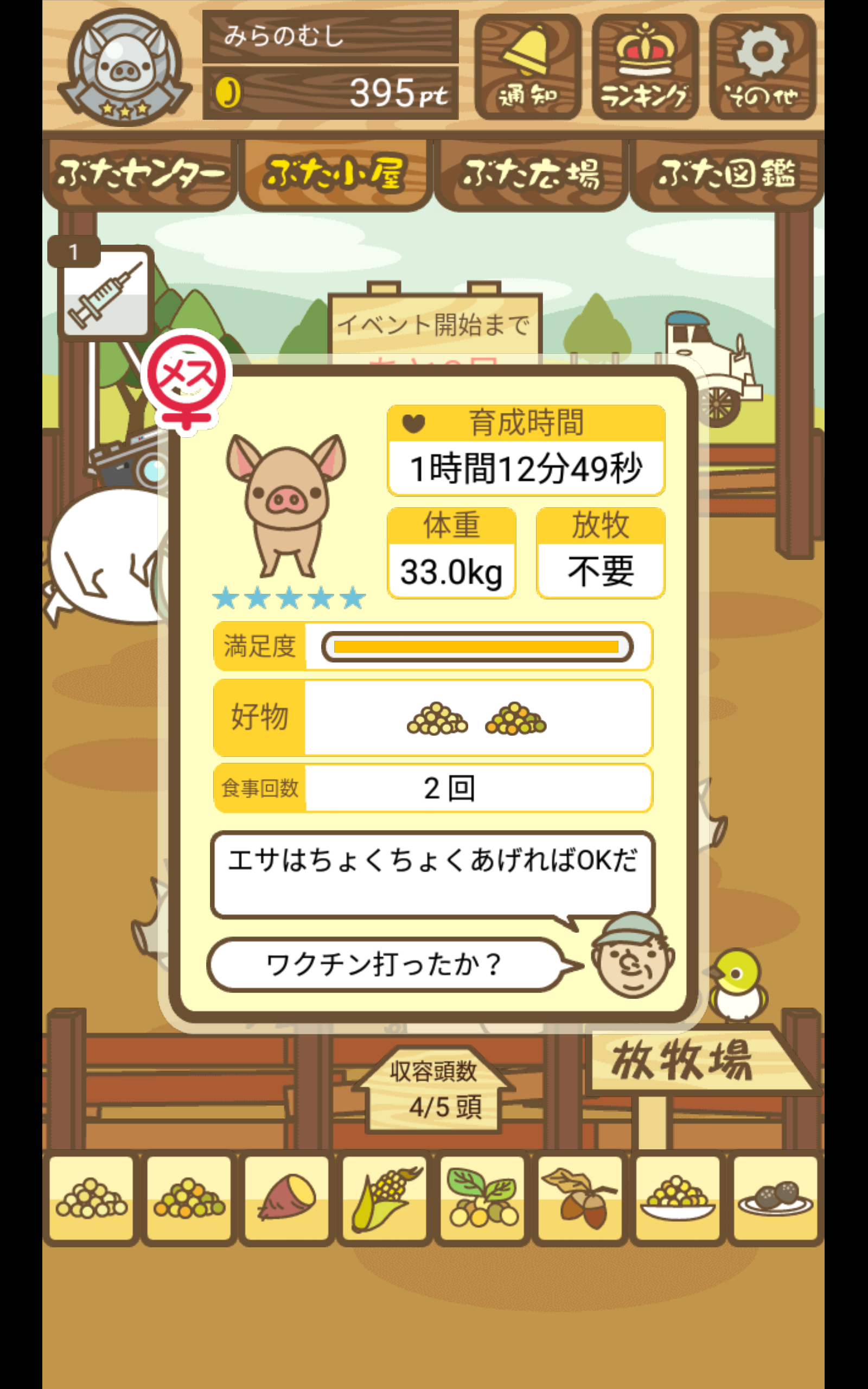Use the vaccine syringe item

106,291
